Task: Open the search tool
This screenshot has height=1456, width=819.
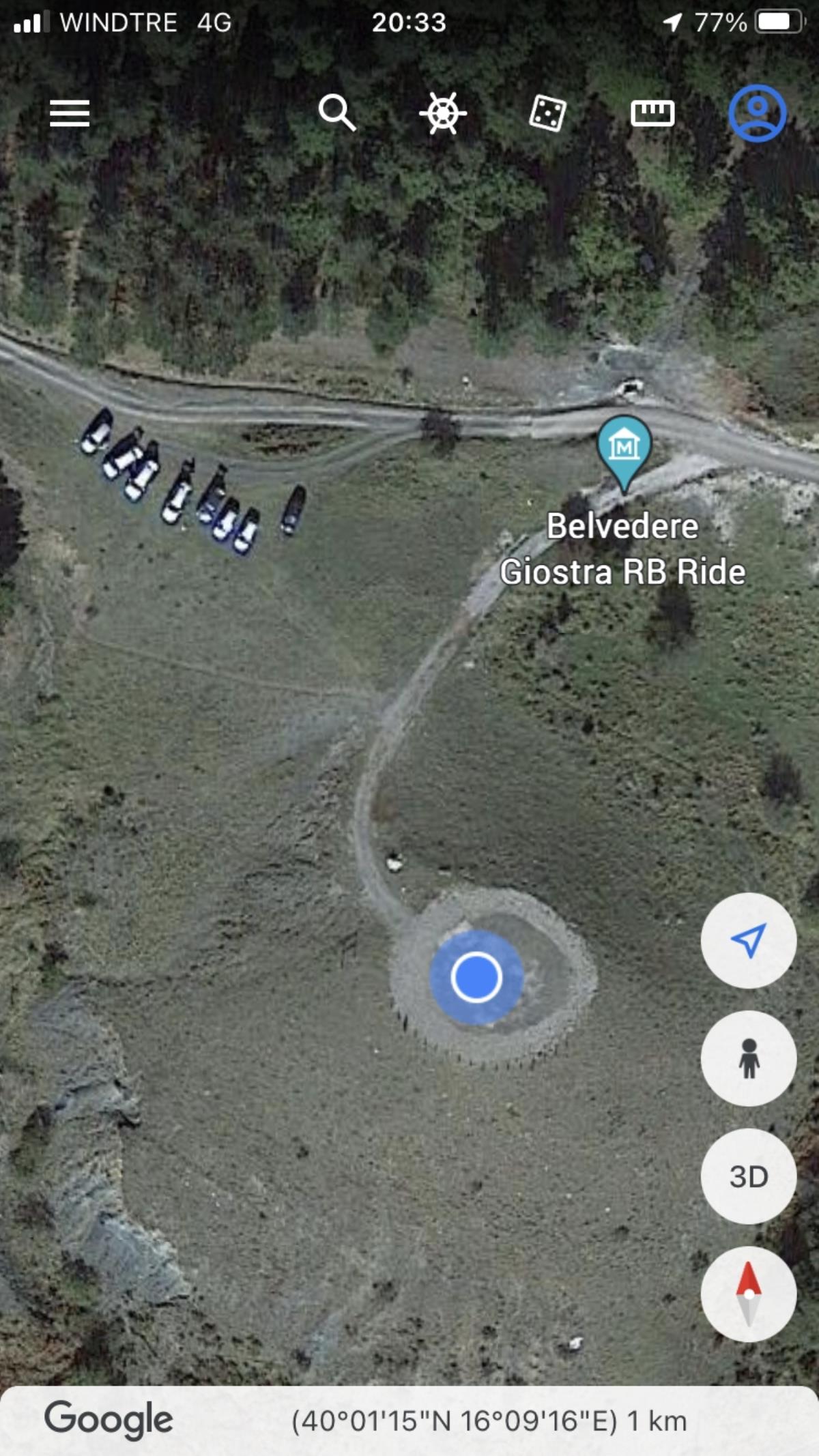Action: click(336, 113)
